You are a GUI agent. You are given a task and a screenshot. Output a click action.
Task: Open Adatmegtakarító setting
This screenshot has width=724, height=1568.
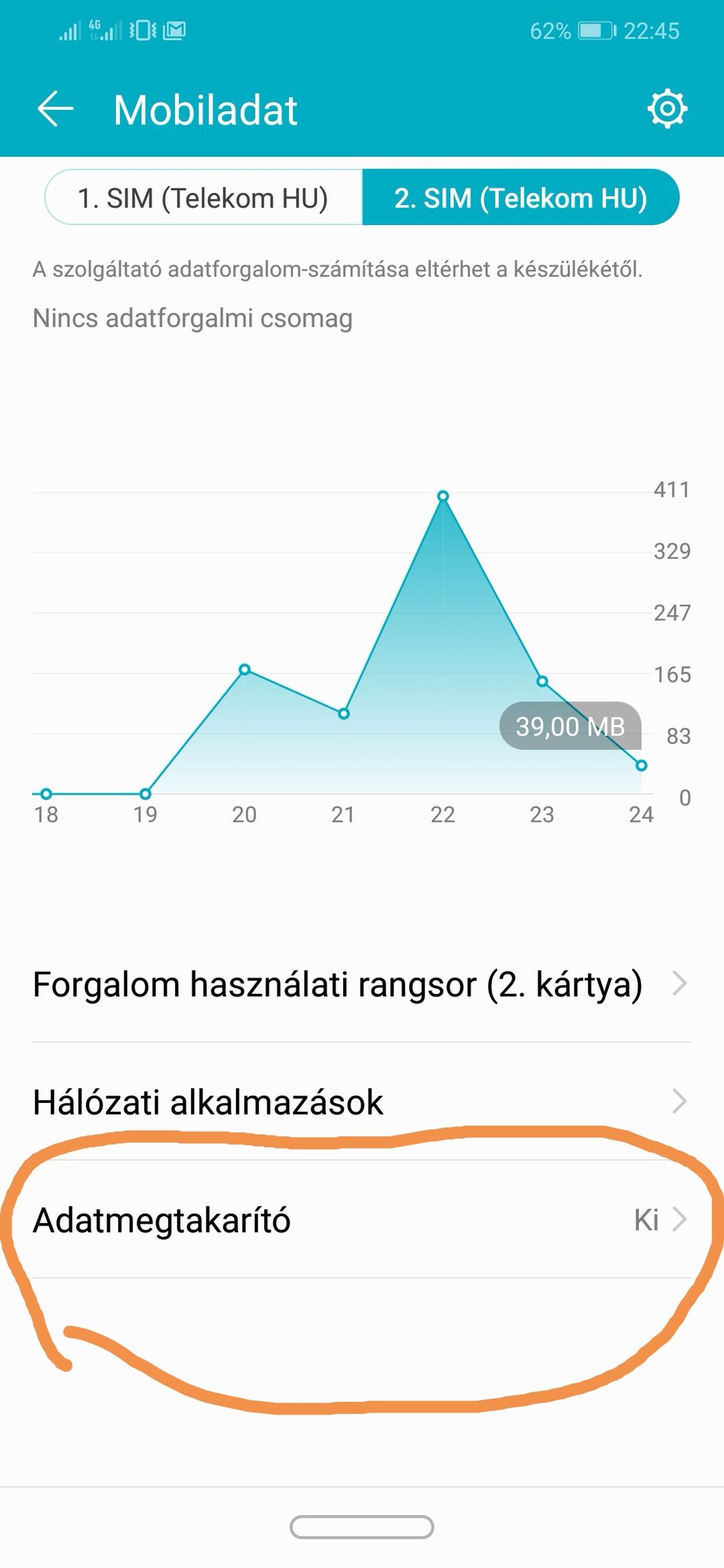361,1220
